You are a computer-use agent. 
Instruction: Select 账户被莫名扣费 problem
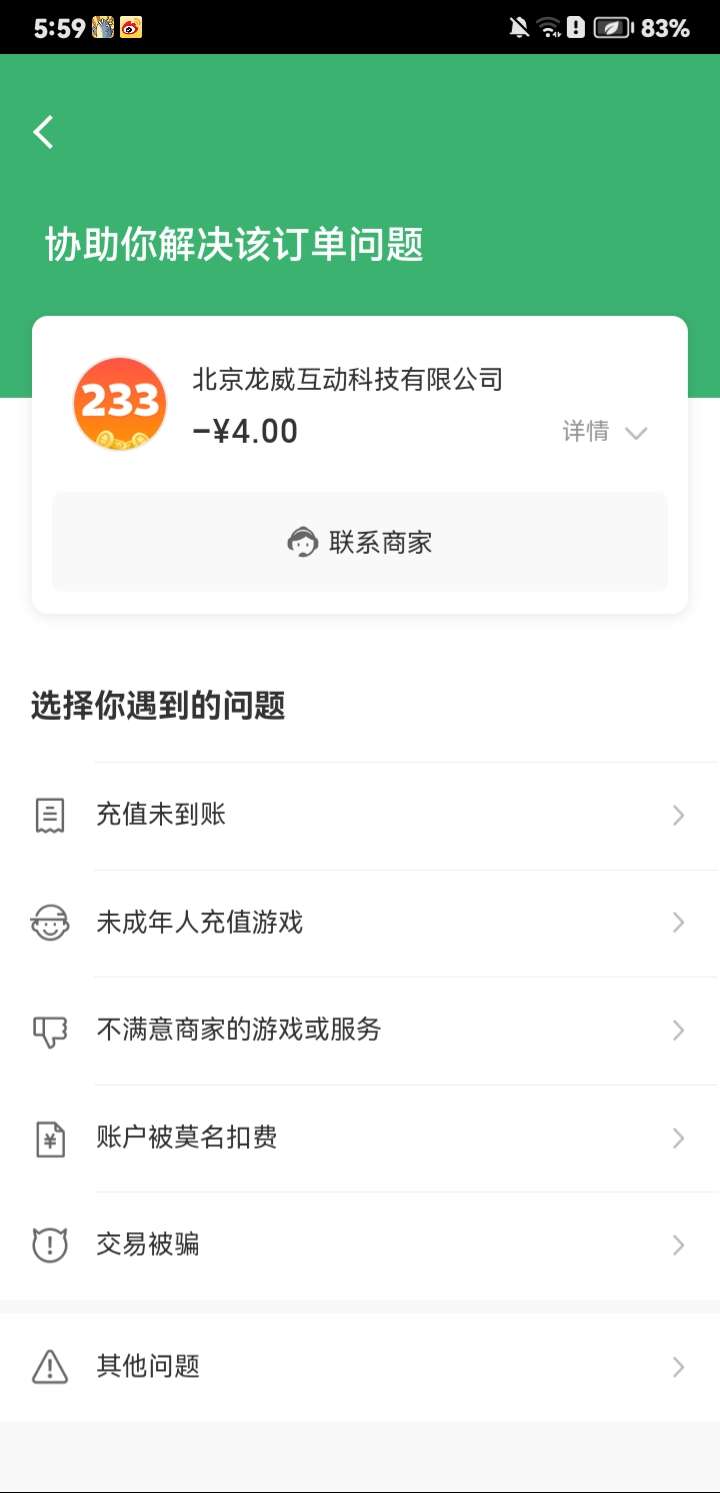tap(360, 1138)
